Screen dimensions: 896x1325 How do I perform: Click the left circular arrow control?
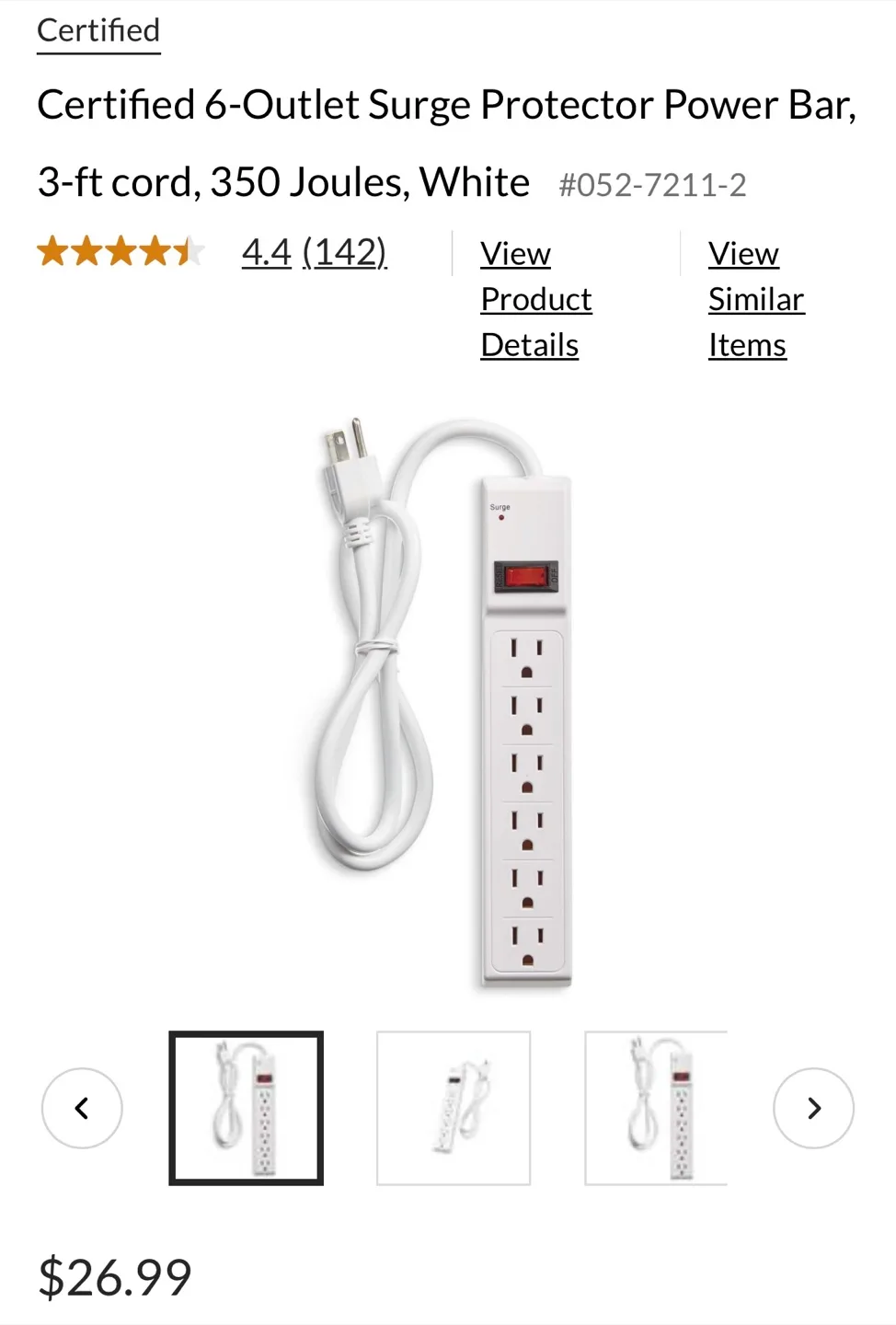(82, 1108)
